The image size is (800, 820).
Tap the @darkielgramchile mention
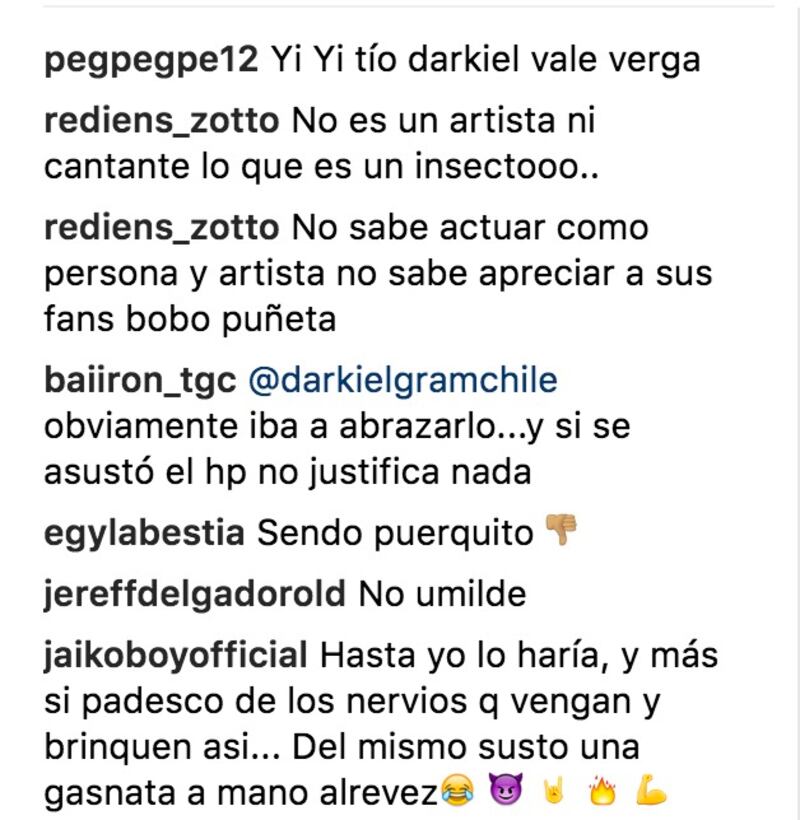coord(401,380)
